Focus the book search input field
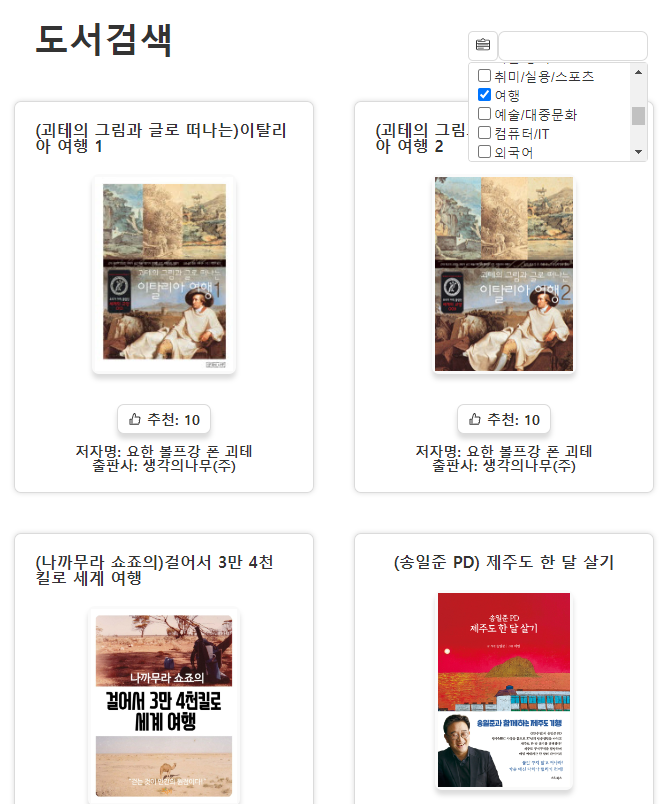This screenshot has width=661, height=804. [572, 46]
